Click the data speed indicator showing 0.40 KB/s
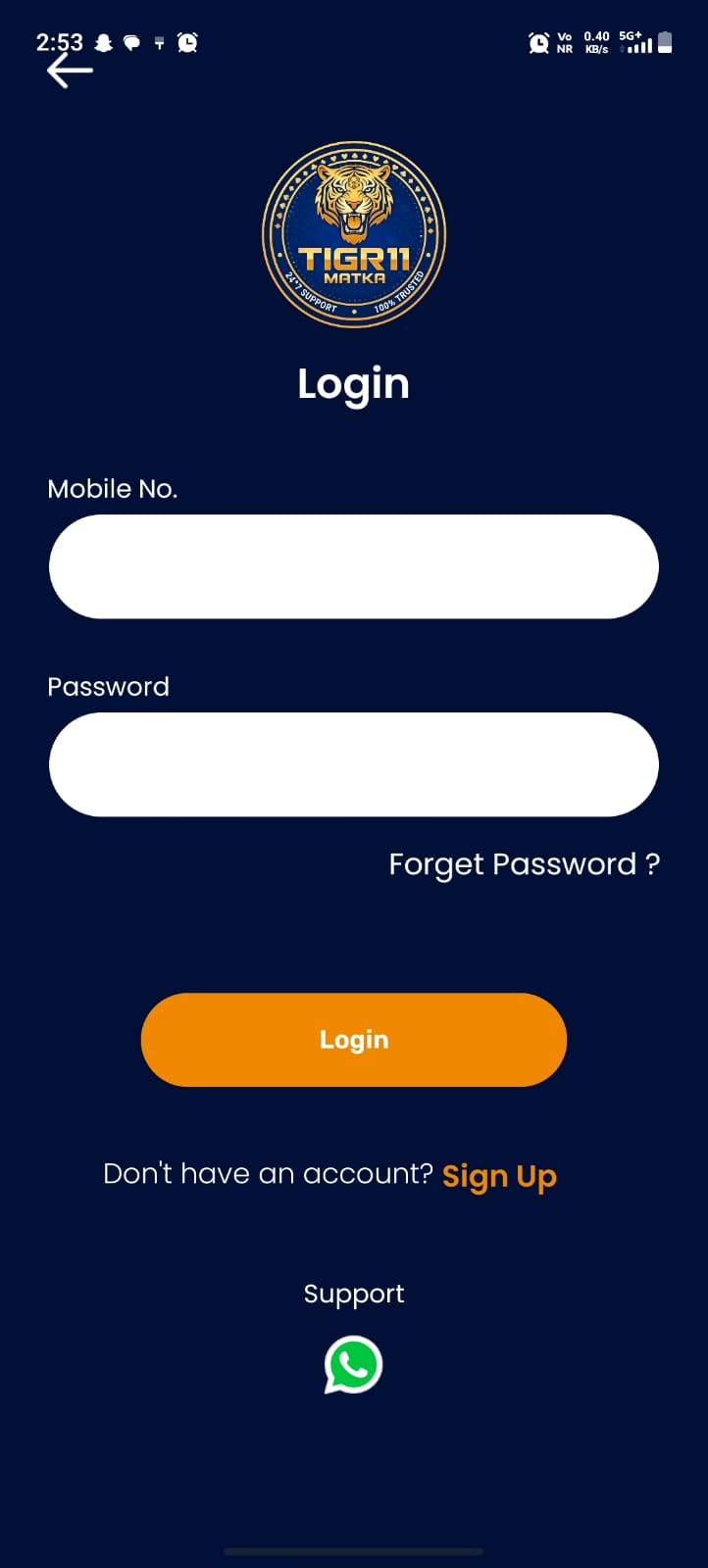Viewport: 708px width, 1568px height. 596,42
